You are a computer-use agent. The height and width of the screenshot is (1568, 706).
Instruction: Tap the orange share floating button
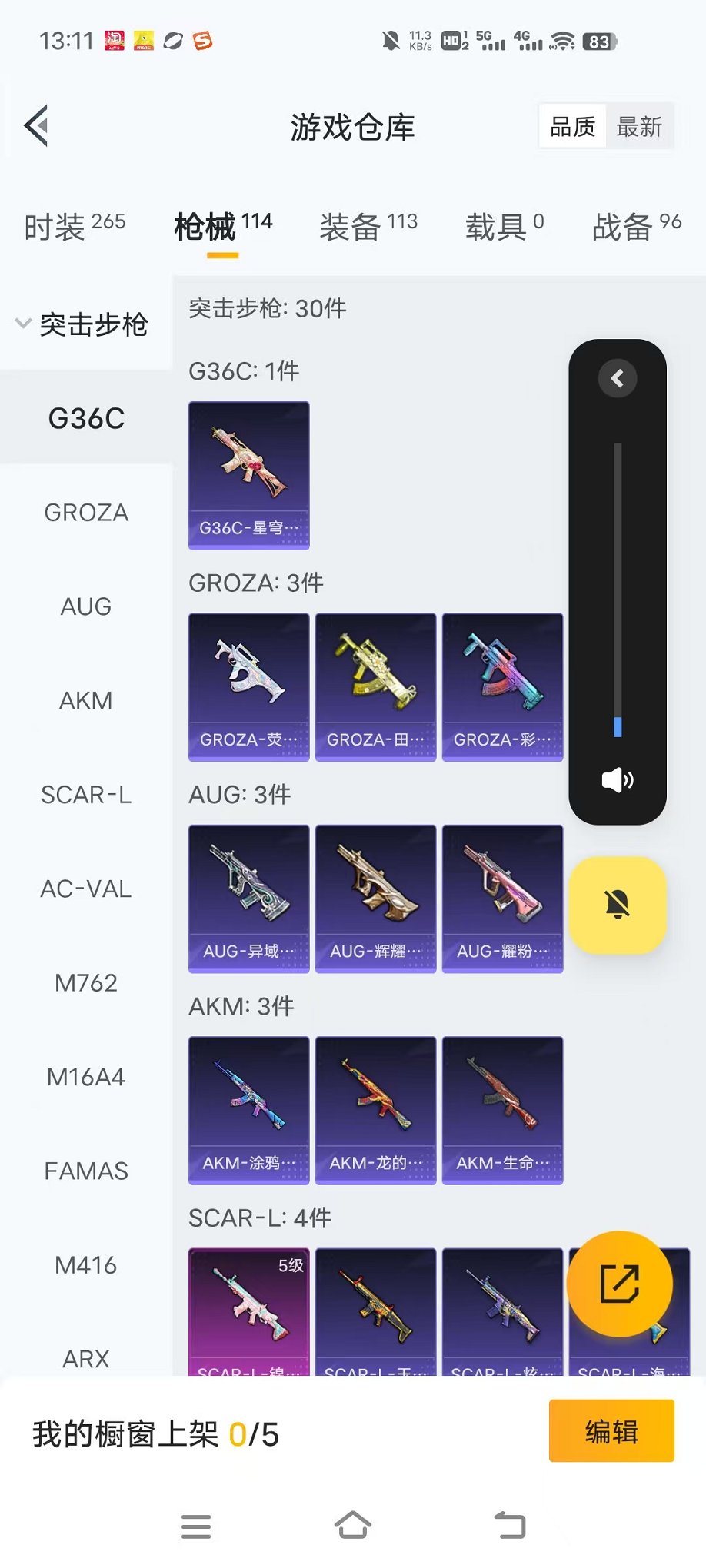620,1283
